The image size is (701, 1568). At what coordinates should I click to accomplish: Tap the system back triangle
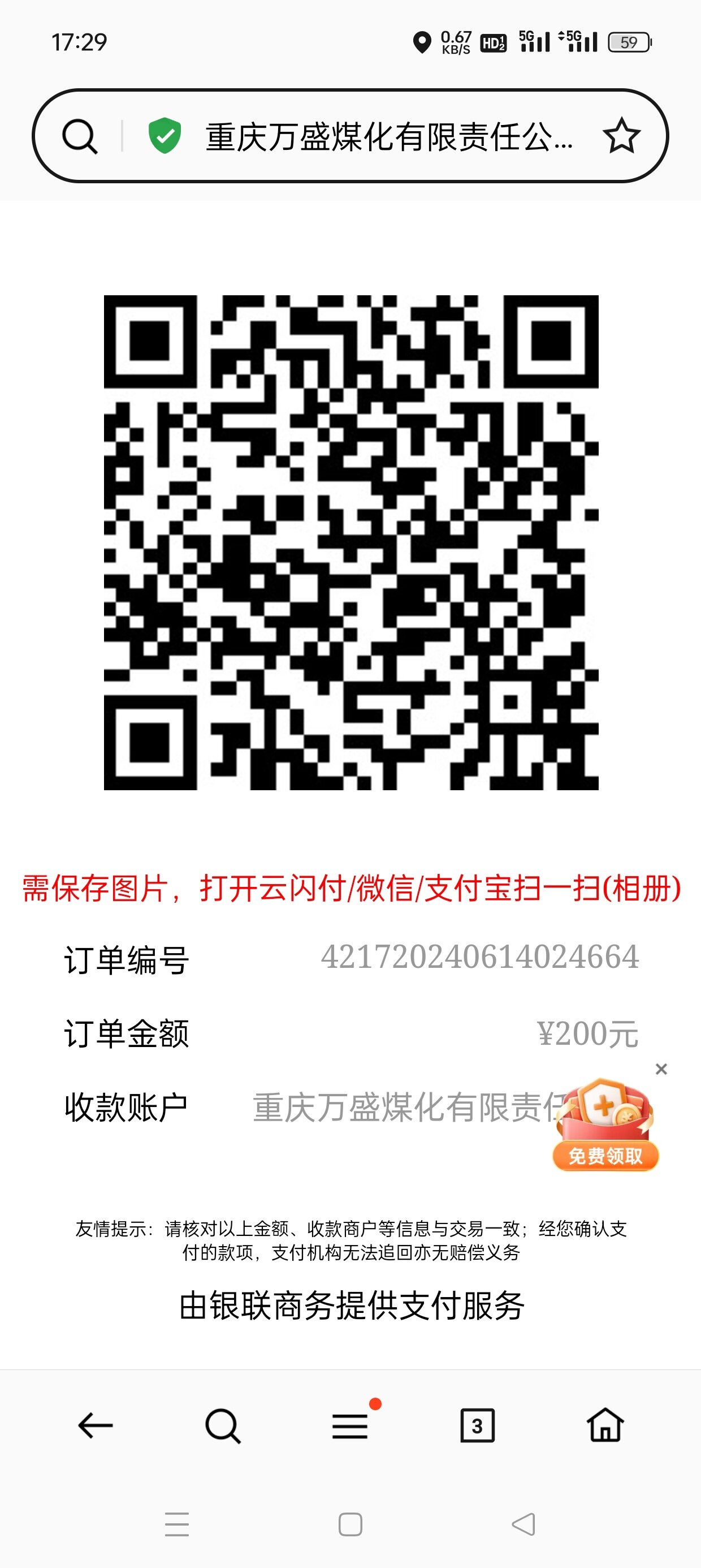click(523, 1524)
